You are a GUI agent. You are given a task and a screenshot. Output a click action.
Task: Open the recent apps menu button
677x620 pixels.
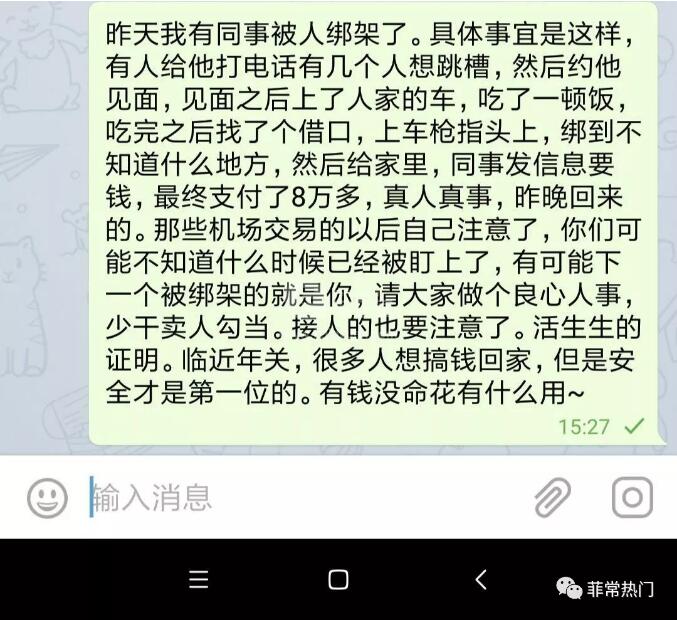(x=198, y=579)
